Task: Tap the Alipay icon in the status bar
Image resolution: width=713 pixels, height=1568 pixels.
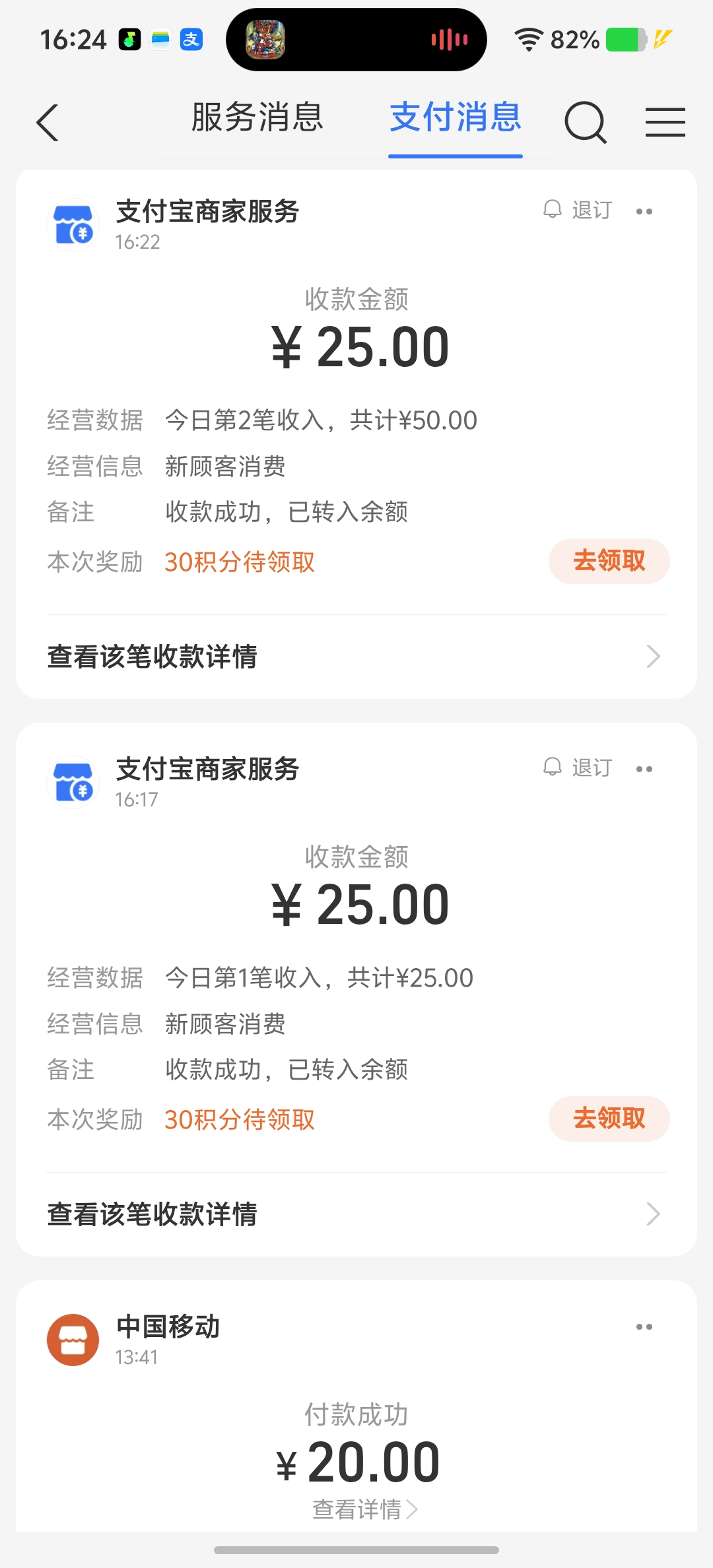Action: coord(190,40)
